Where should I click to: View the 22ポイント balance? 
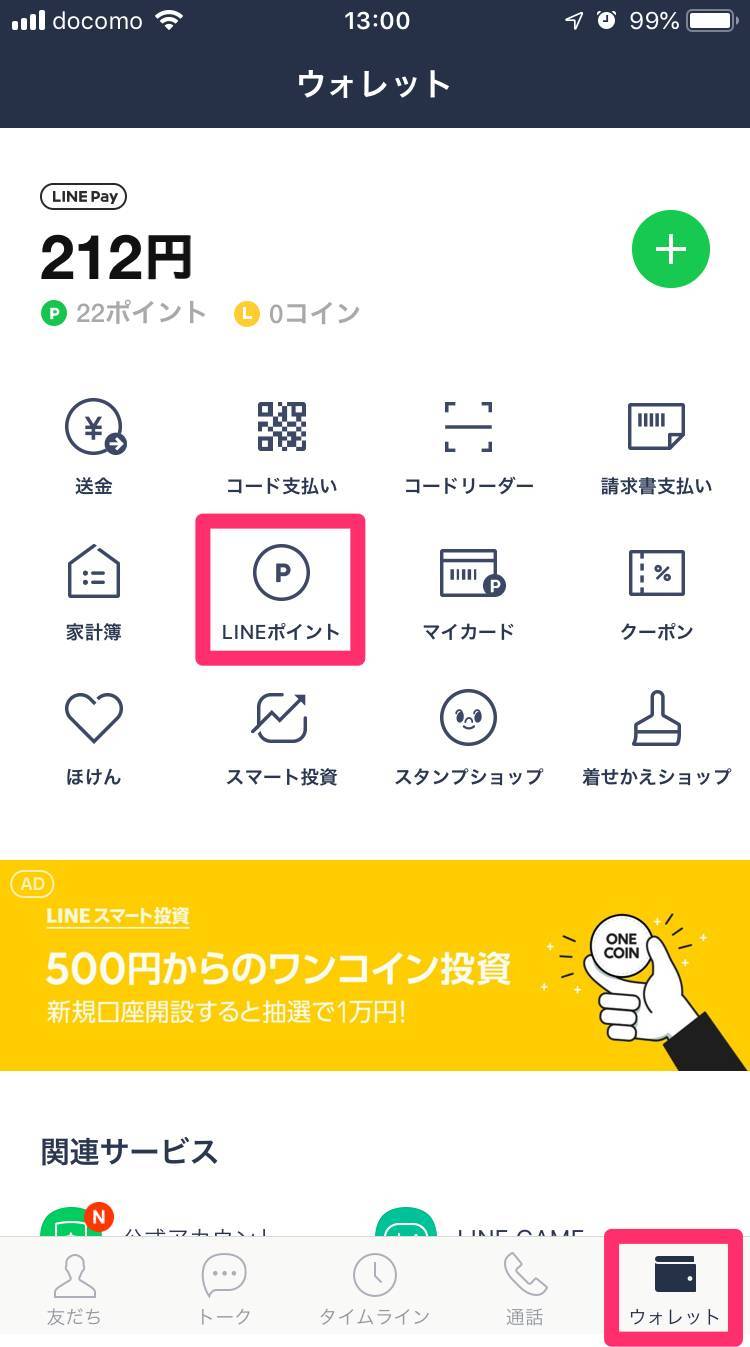tap(123, 313)
